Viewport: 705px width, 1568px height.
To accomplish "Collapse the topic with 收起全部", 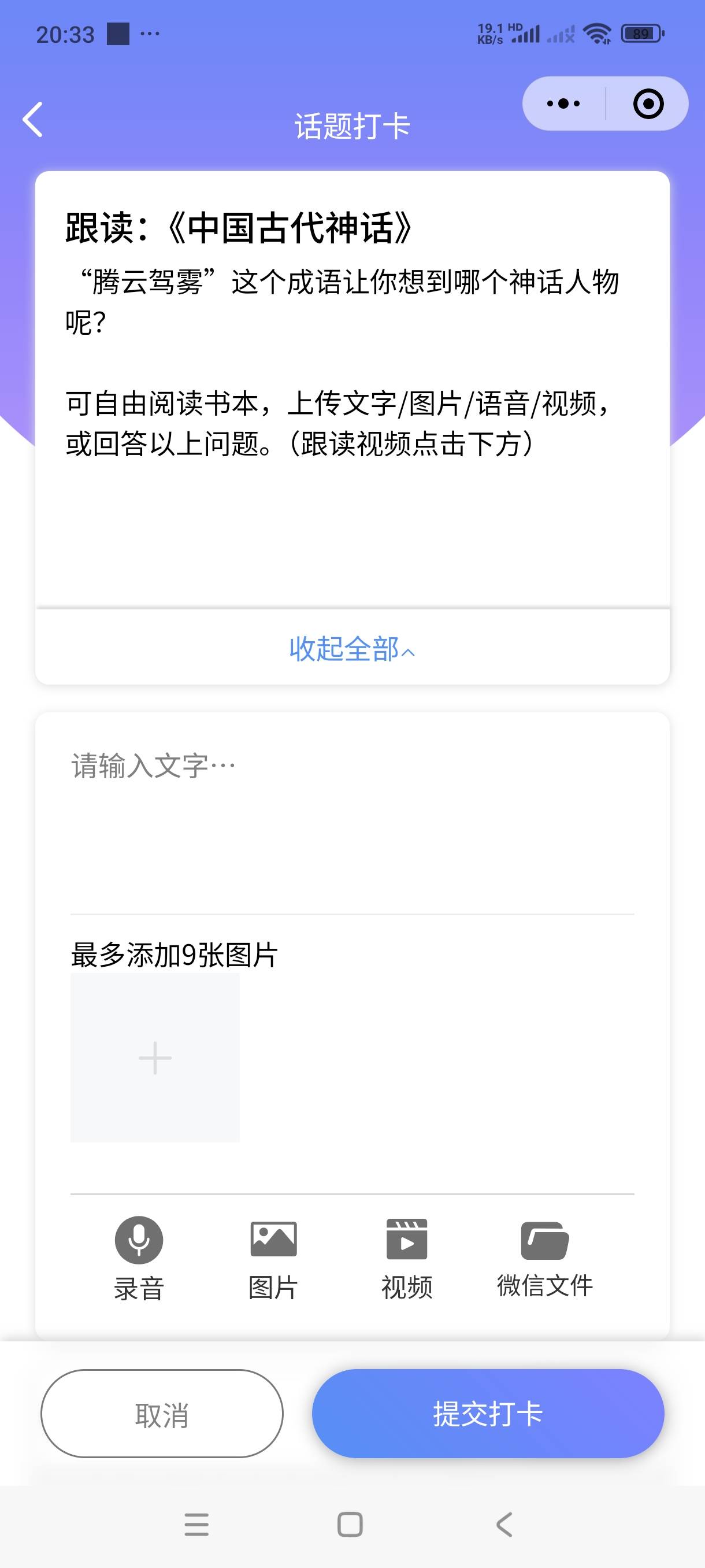I will (352, 648).
